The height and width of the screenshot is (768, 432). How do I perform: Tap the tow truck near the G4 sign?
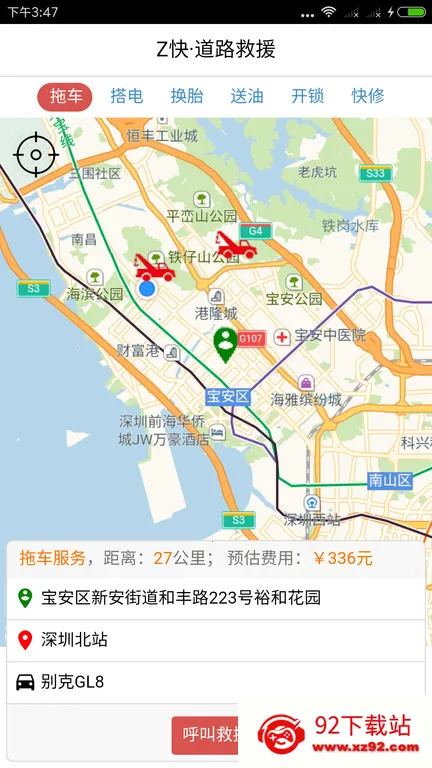pos(237,245)
